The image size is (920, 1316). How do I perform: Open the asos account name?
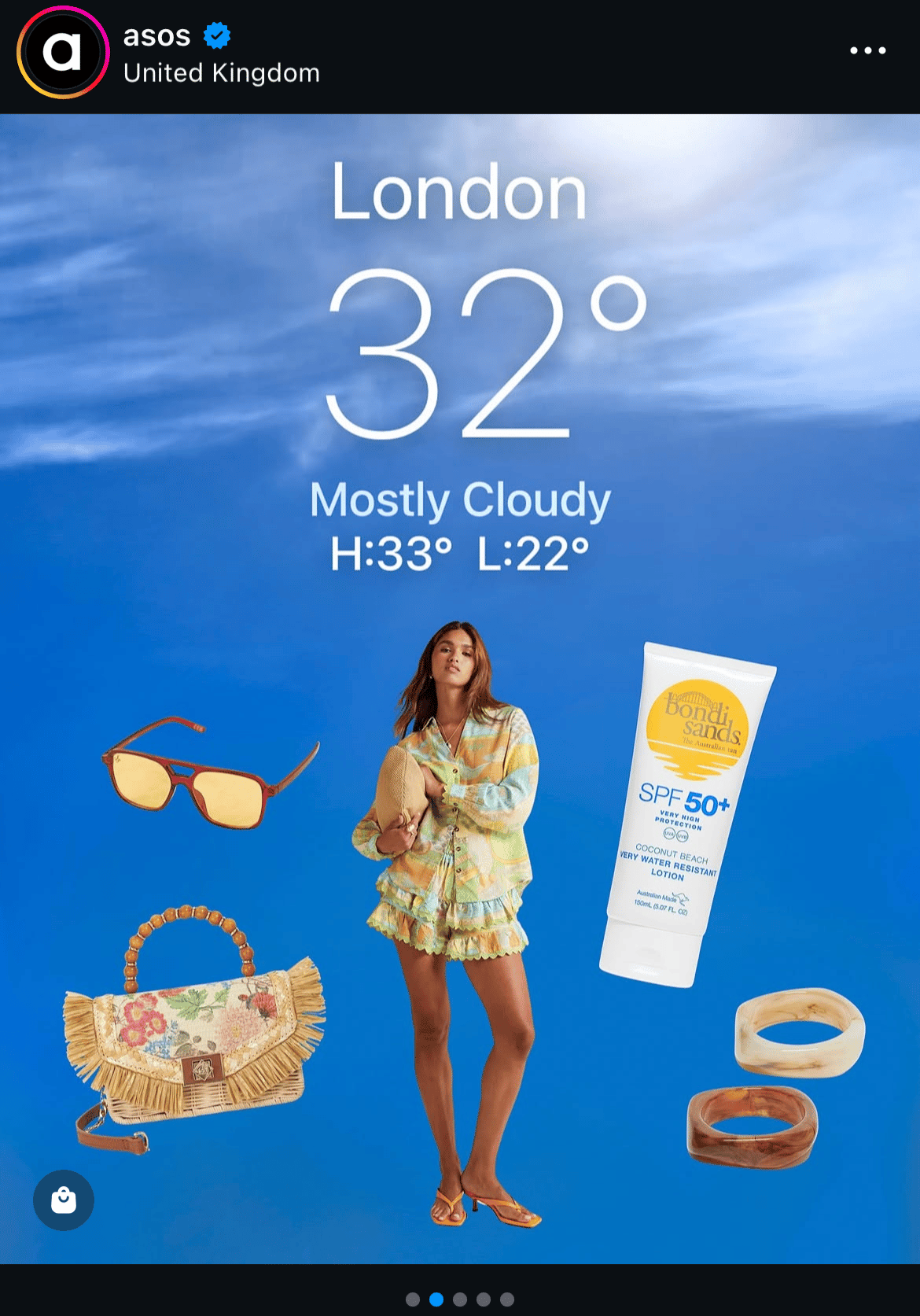point(157,35)
